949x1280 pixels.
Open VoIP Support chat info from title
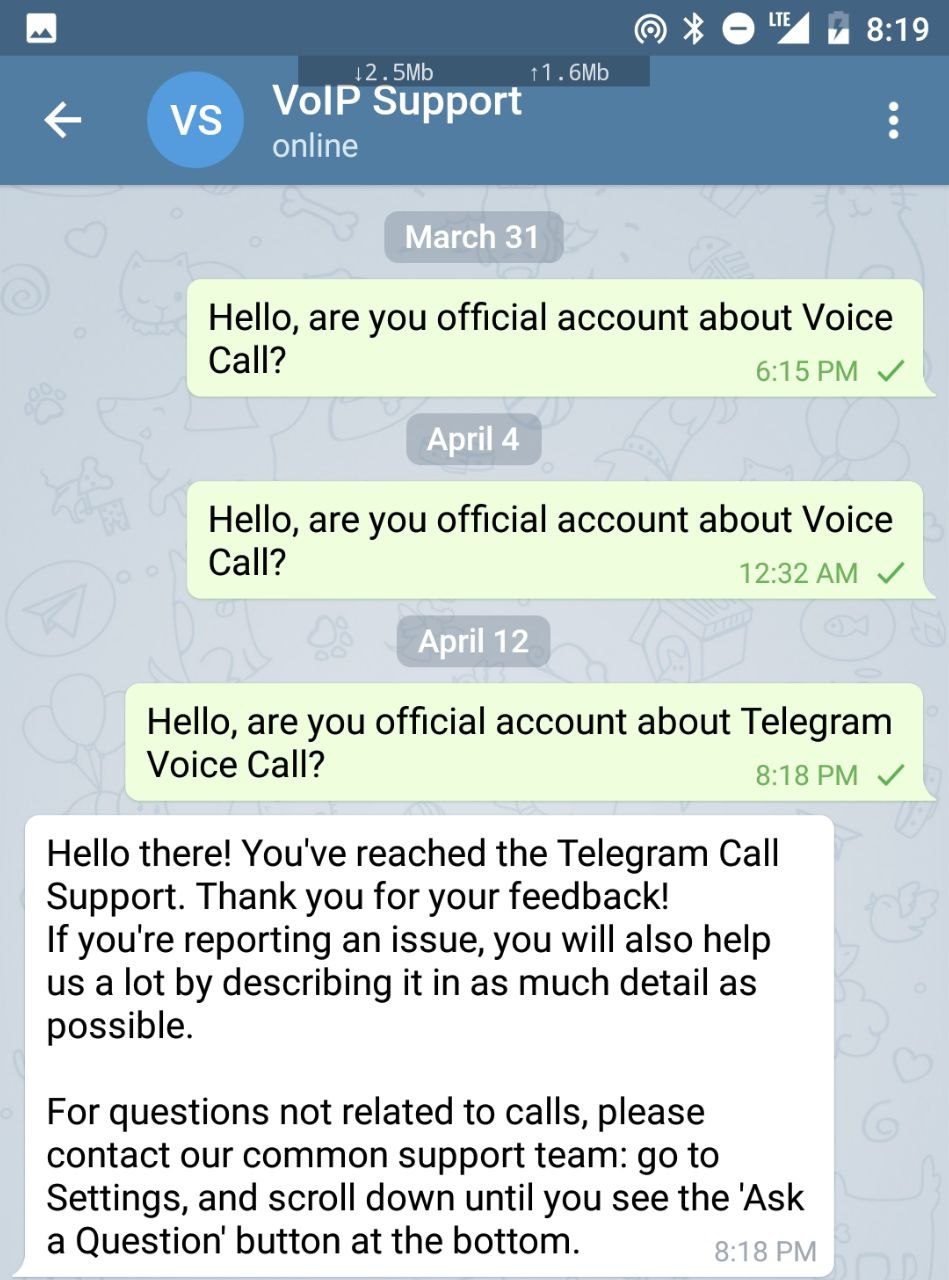(x=397, y=103)
